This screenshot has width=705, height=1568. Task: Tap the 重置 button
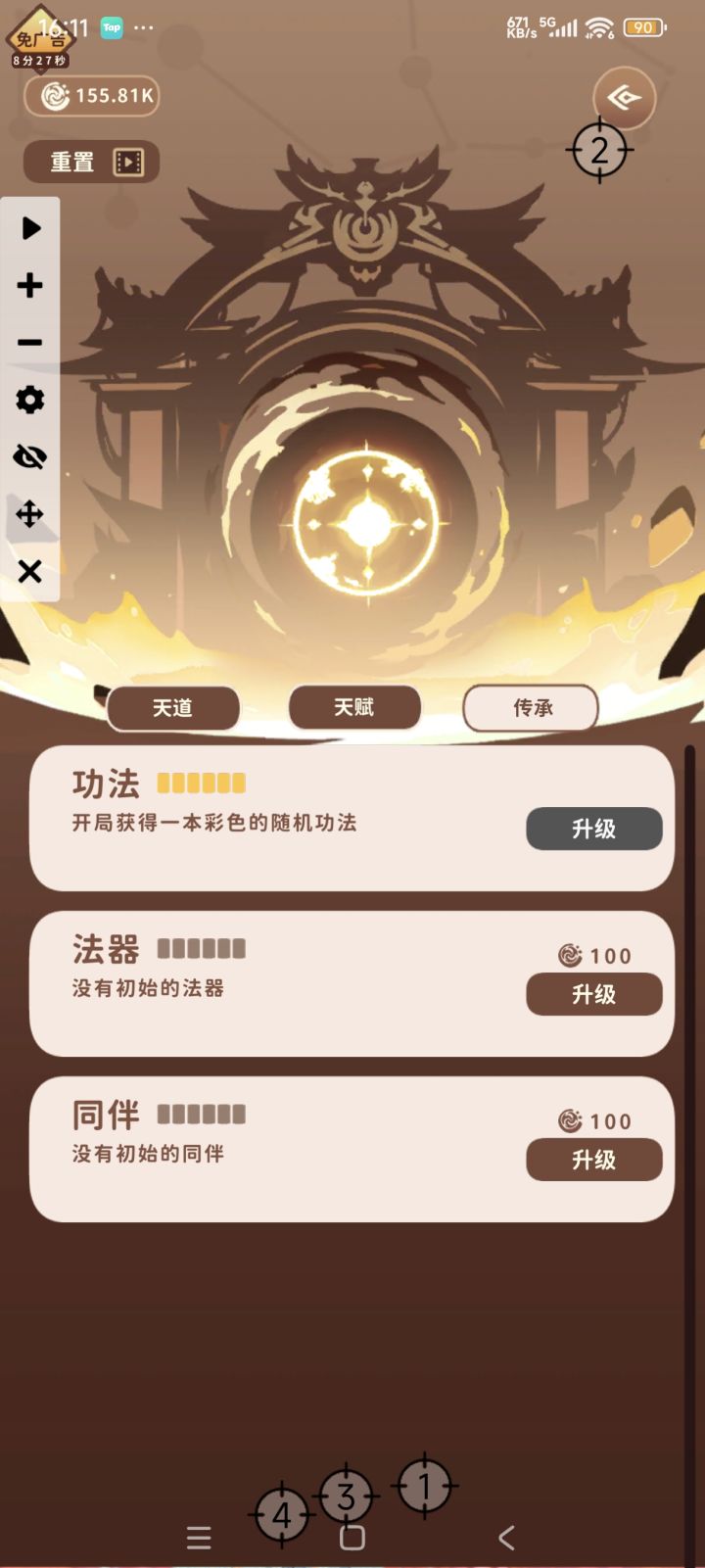pos(70,162)
